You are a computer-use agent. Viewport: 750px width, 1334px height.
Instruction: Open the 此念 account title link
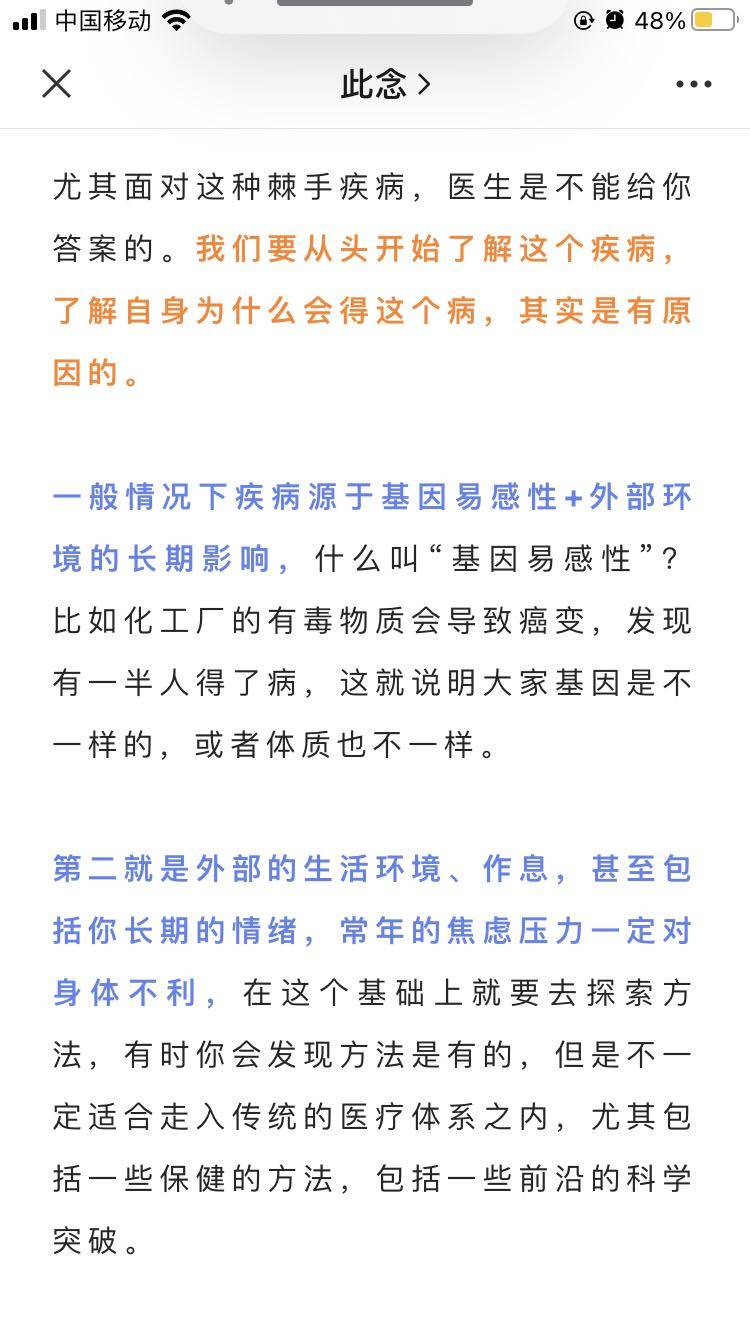pos(385,85)
